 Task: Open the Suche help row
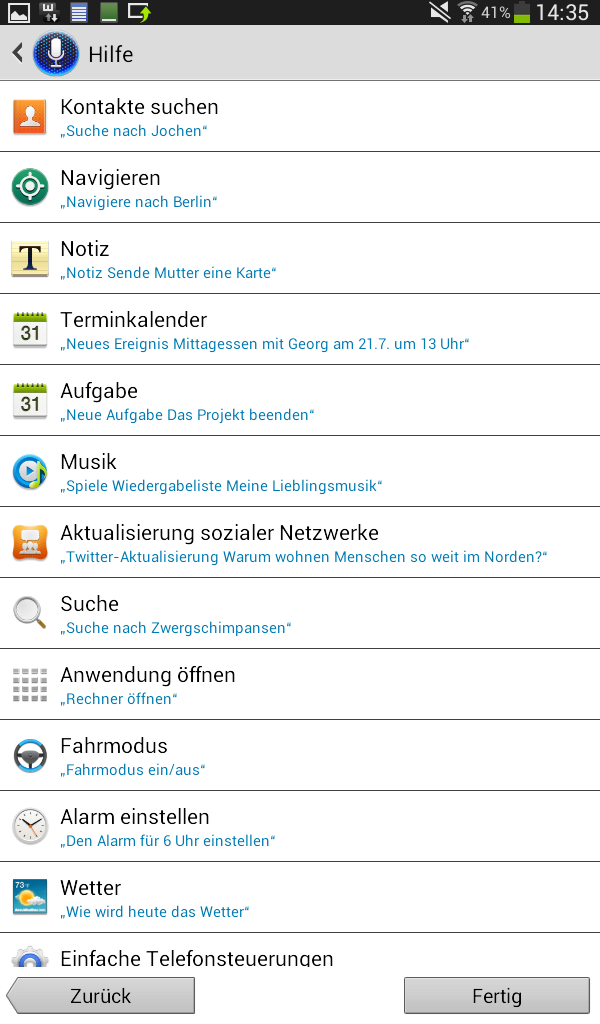pyautogui.click(x=300, y=614)
